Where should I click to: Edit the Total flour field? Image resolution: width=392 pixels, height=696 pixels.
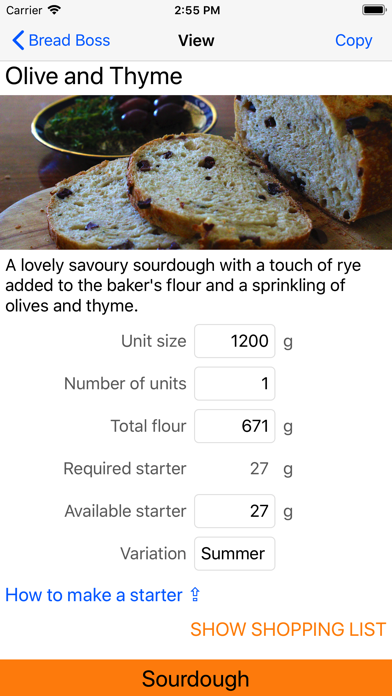234,426
